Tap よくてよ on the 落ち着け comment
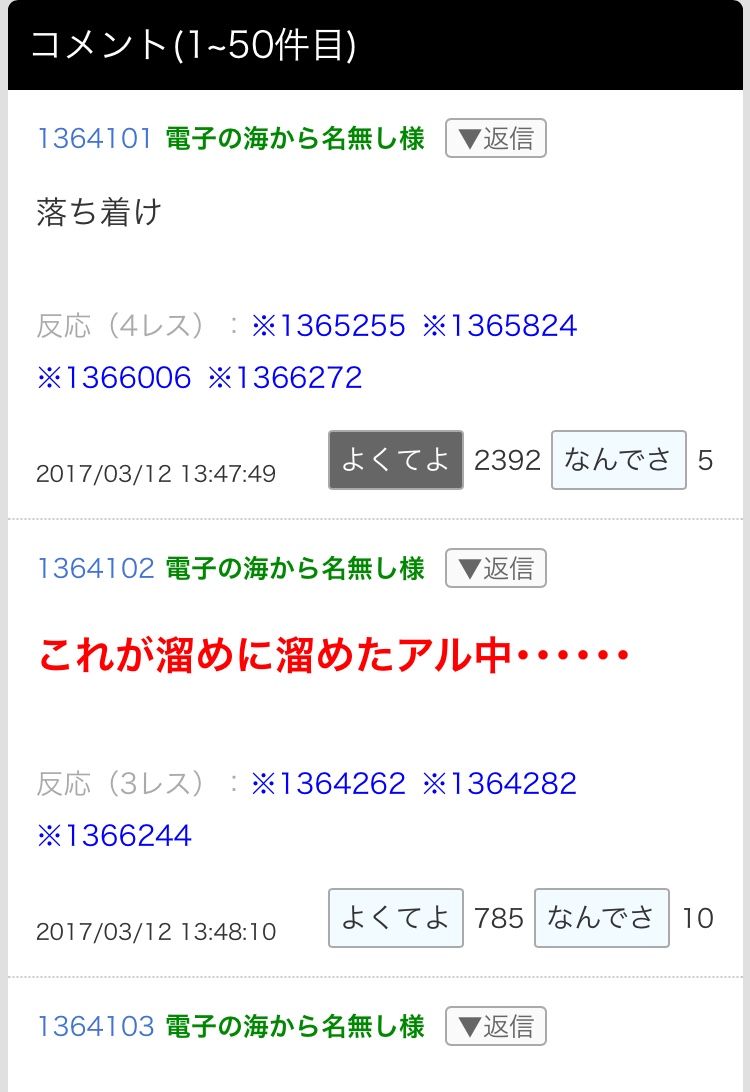The width and height of the screenshot is (750, 1092). (396, 460)
